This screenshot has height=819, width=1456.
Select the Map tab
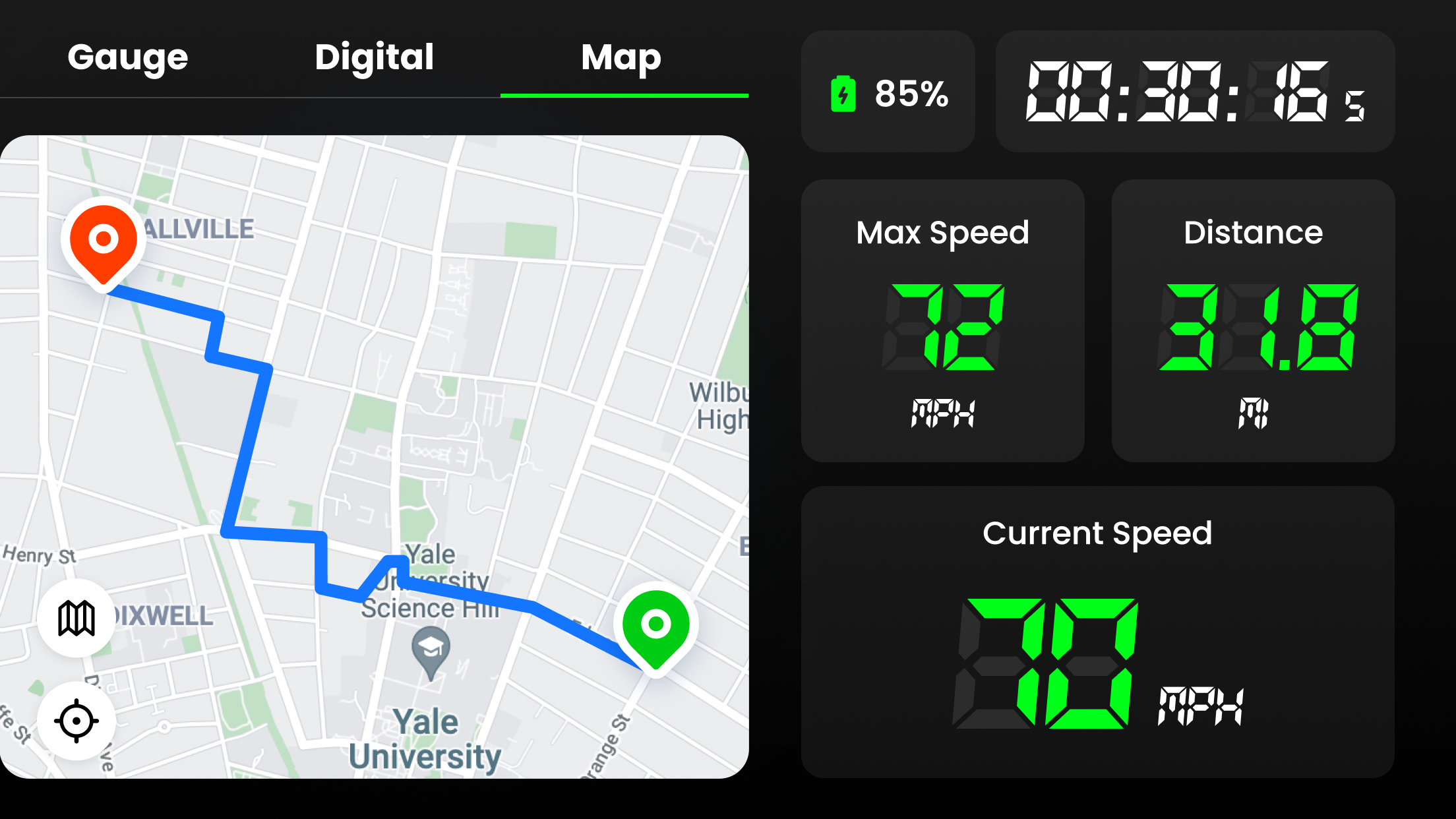point(621,58)
